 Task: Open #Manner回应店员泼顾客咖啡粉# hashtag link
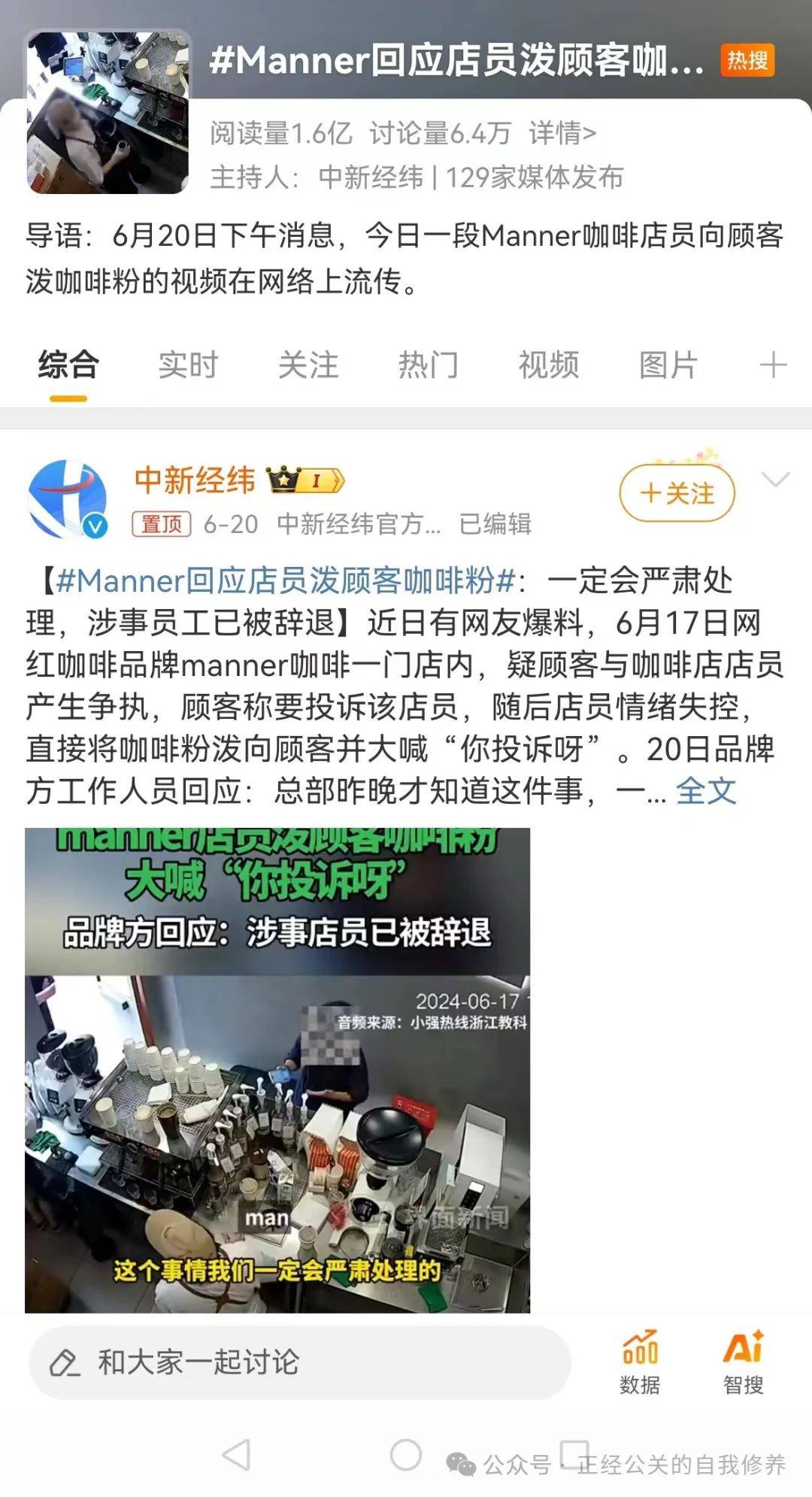(x=286, y=580)
